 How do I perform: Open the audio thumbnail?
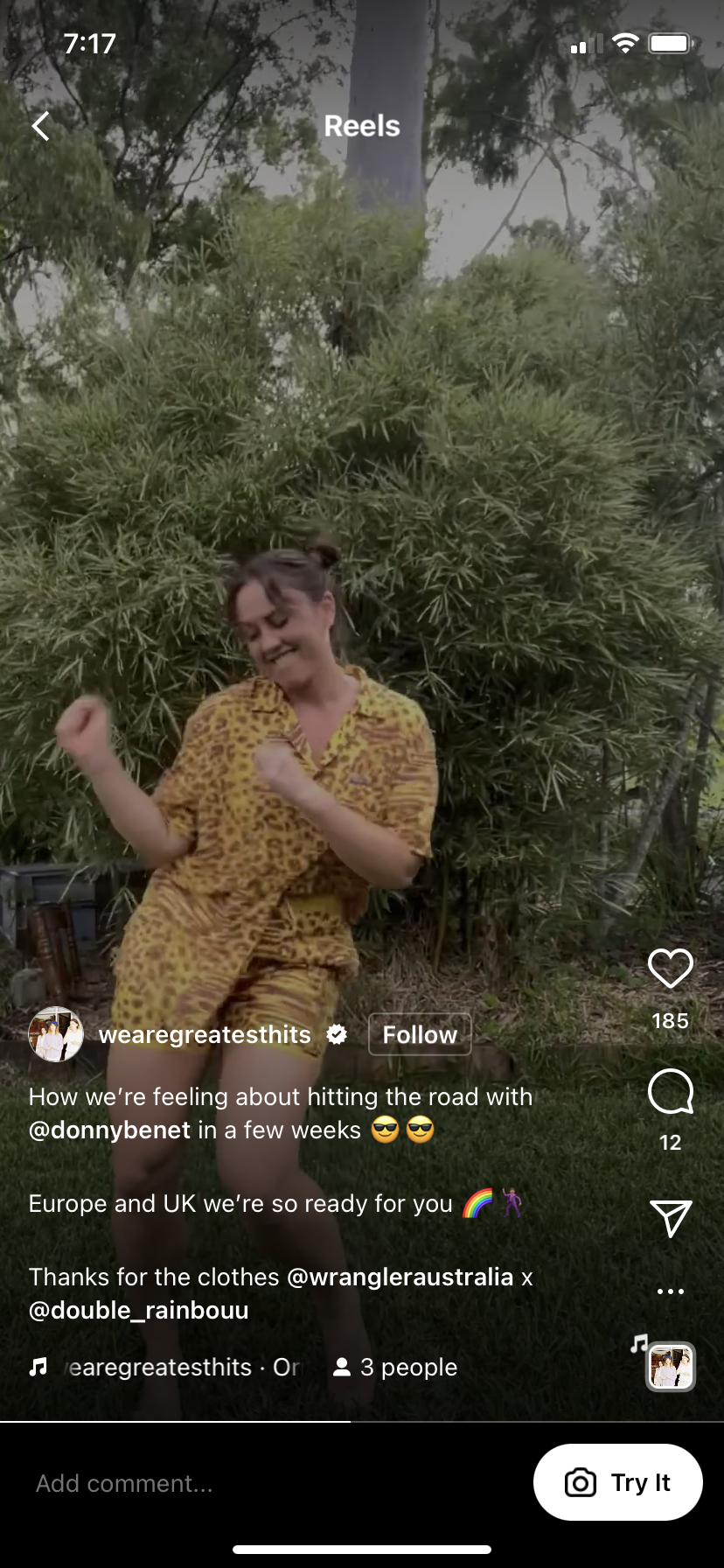671,1366
